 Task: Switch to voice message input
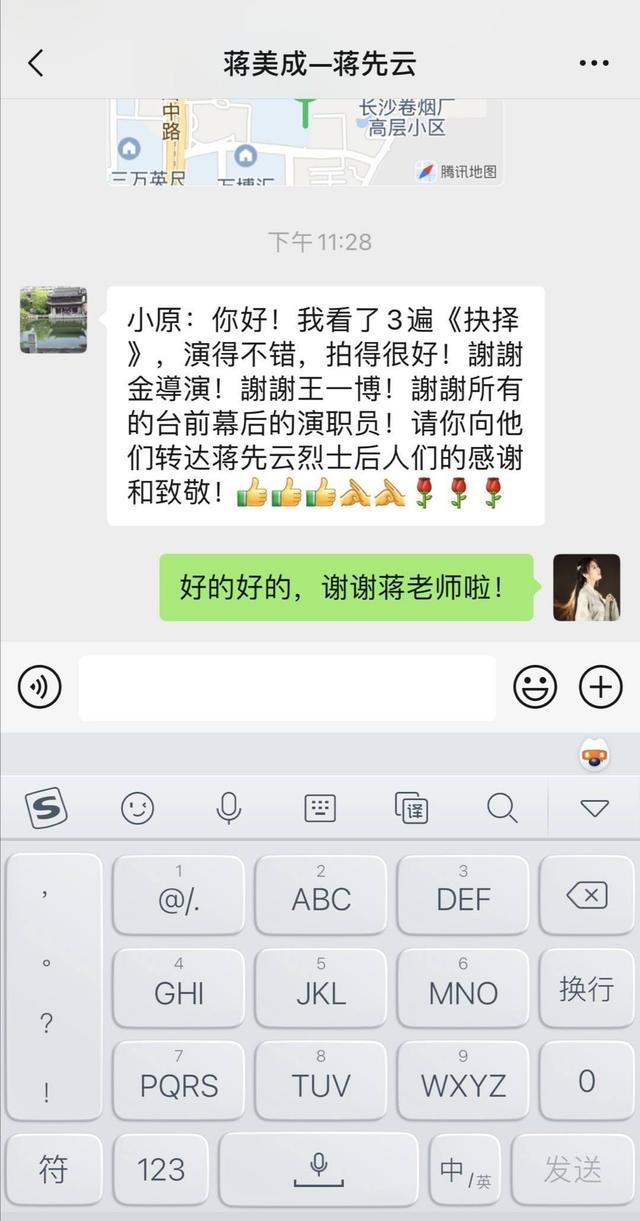click(40, 687)
